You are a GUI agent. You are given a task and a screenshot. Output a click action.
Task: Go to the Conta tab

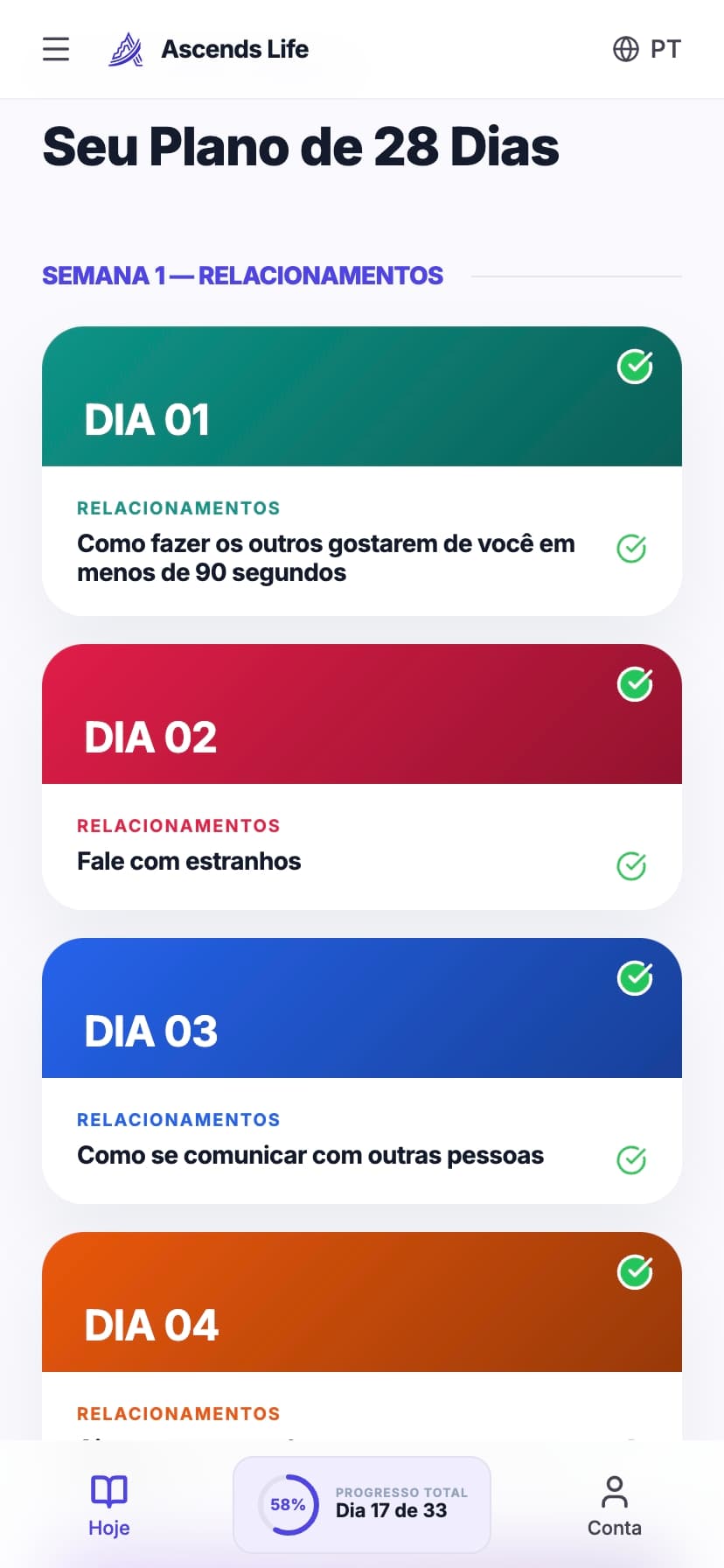(614, 1505)
